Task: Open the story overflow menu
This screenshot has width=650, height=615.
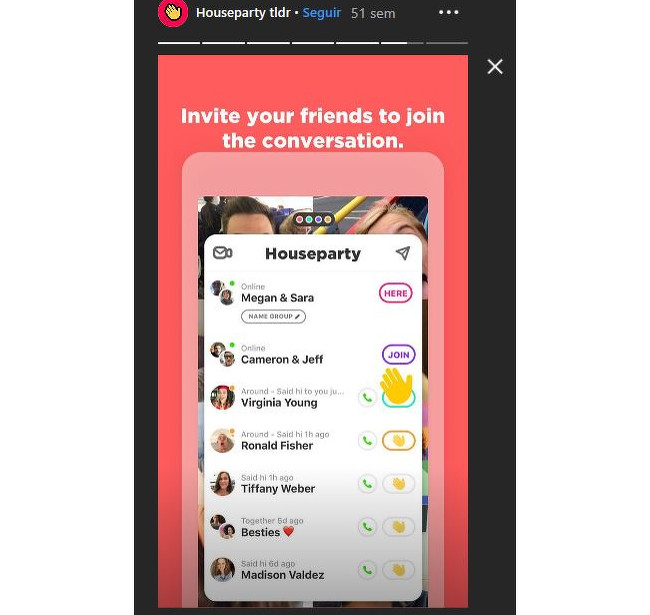Action: (x=448, y=13)
